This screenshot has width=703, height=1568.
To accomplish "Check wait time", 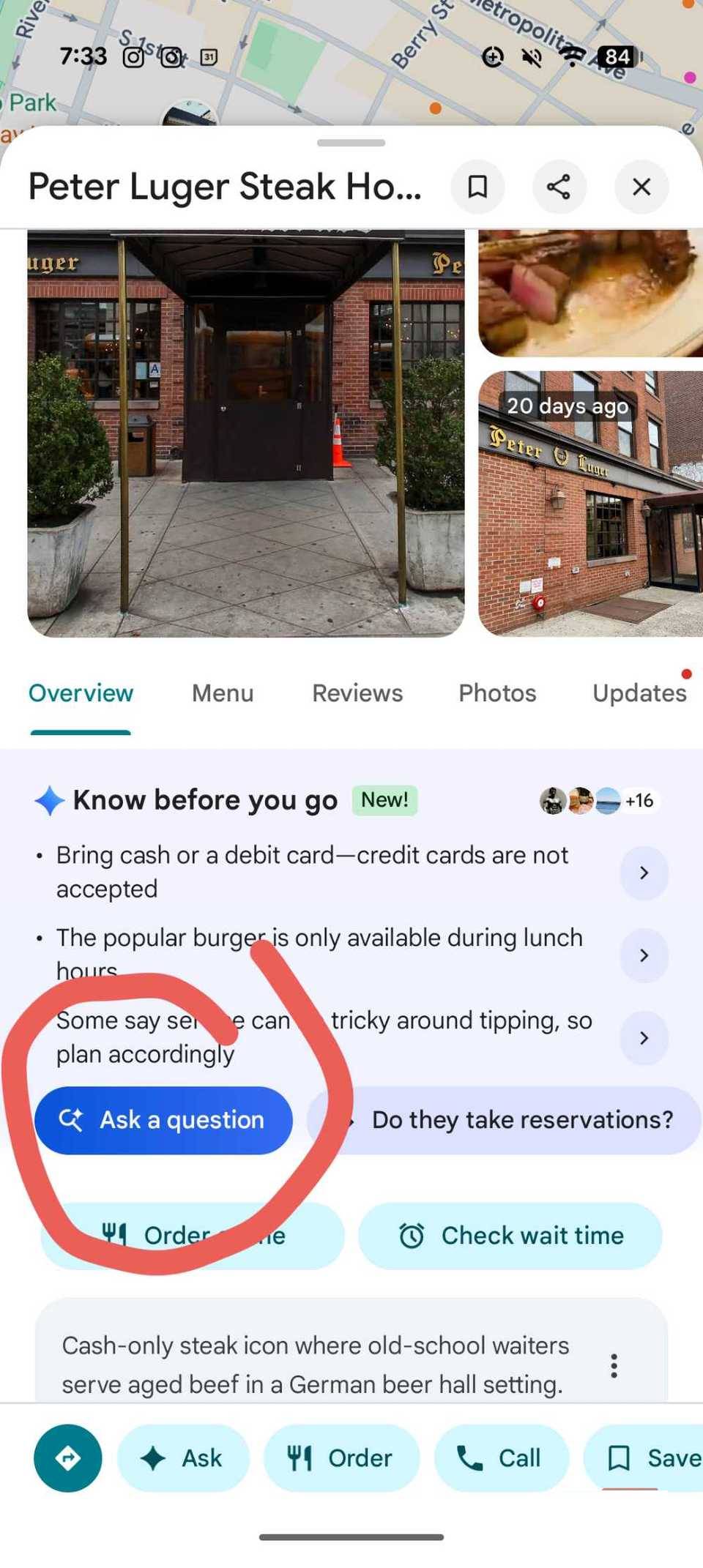I will coord(510,1236).
